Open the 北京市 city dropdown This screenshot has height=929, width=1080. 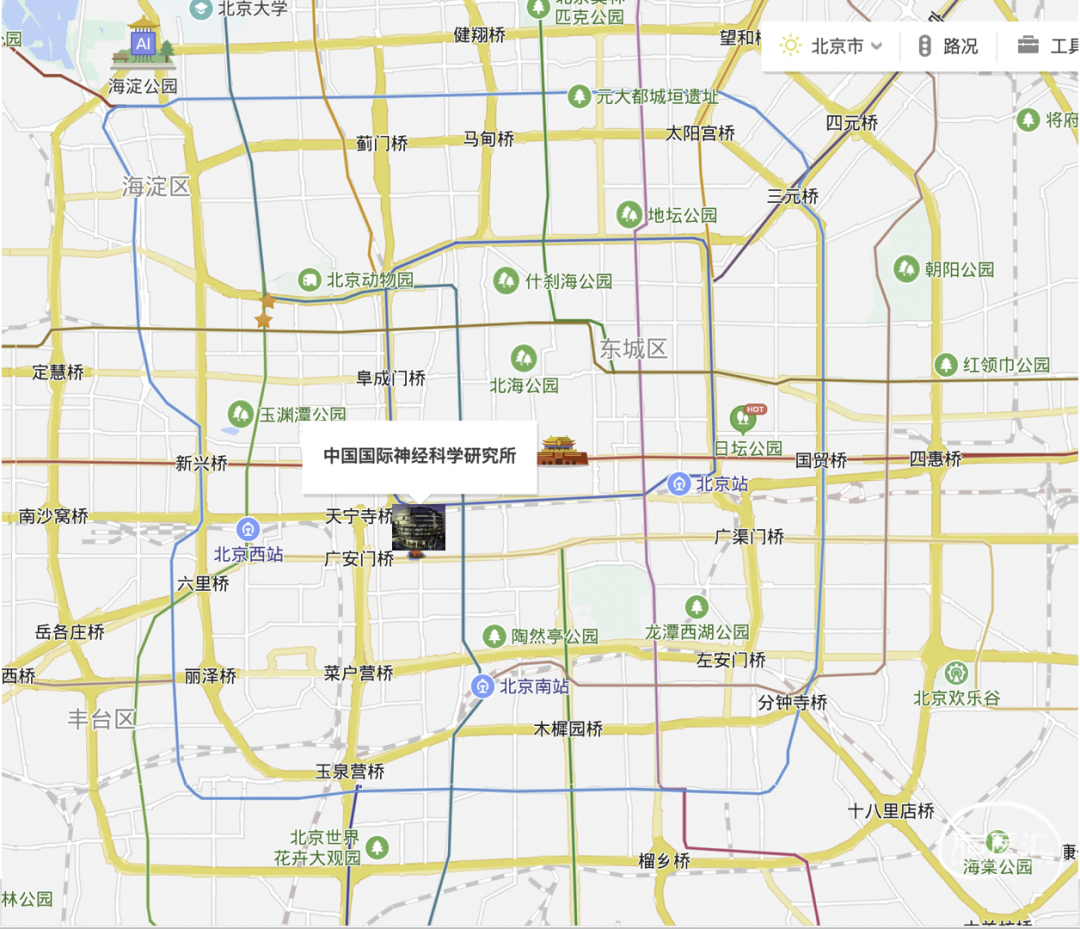[x=832, y=46]
